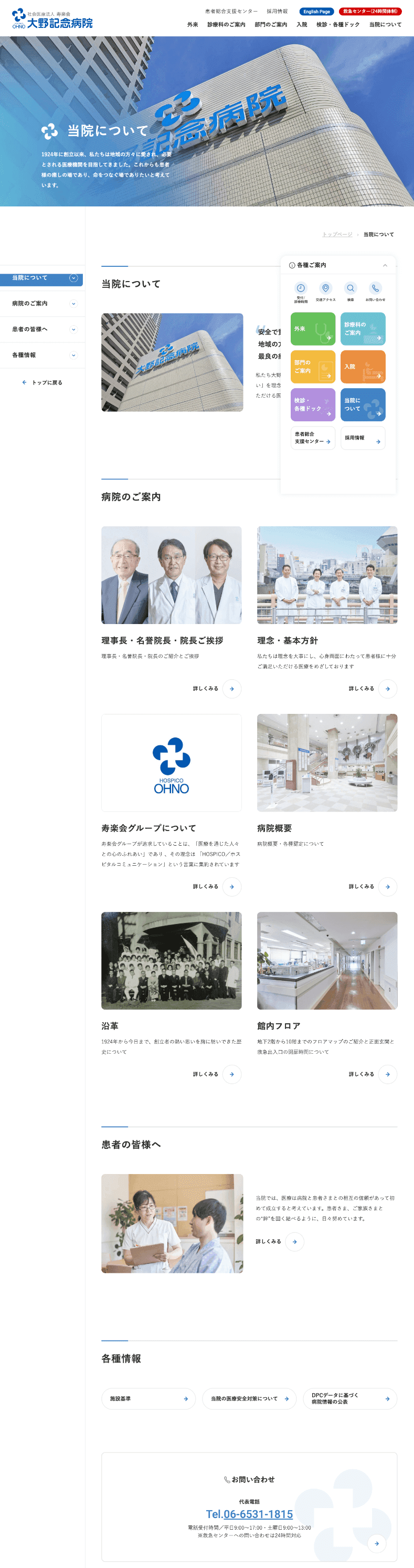The height and width of the screenshot is (1568, 414).
Task: Expand 病院のご案内 in side menu
Action: (73, 304)
